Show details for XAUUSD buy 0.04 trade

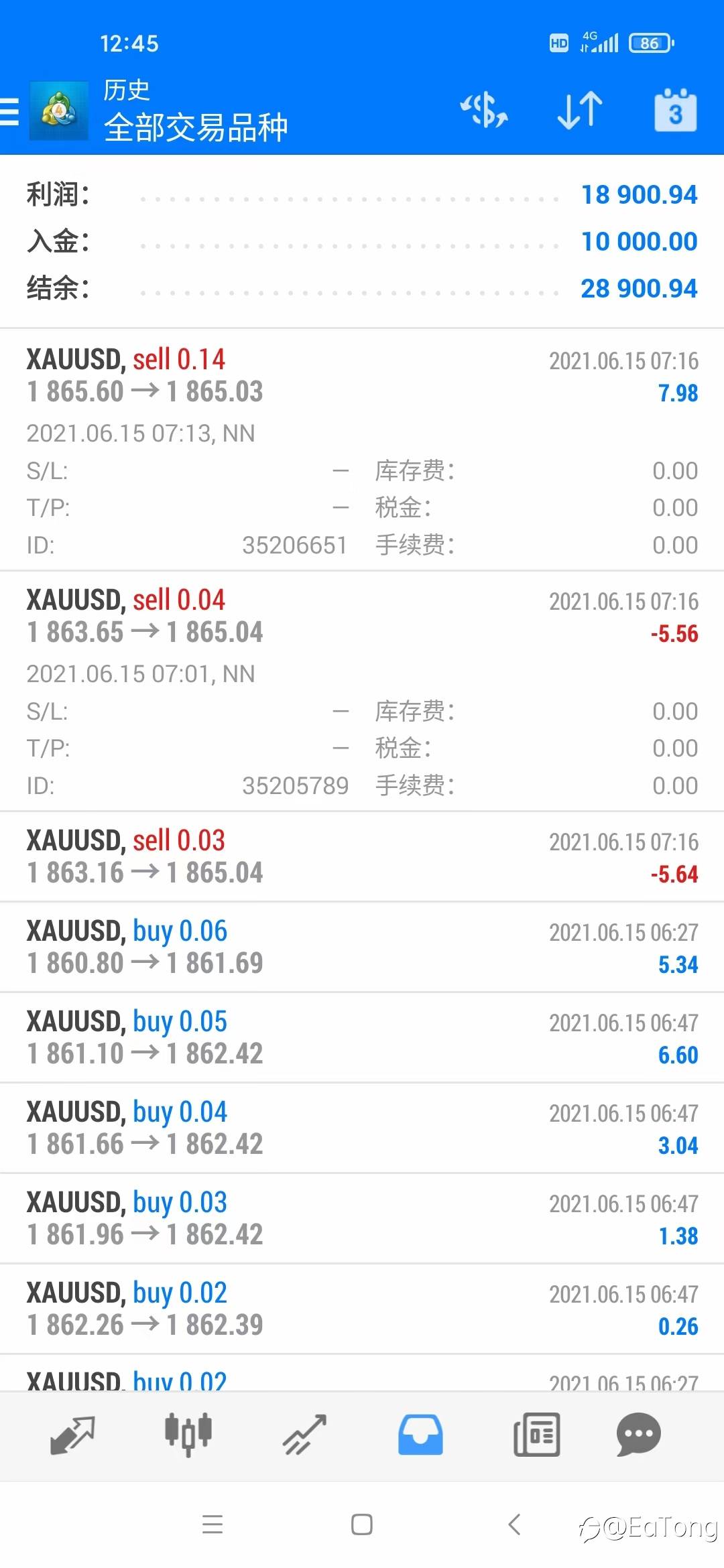[x=362, y=1128]
